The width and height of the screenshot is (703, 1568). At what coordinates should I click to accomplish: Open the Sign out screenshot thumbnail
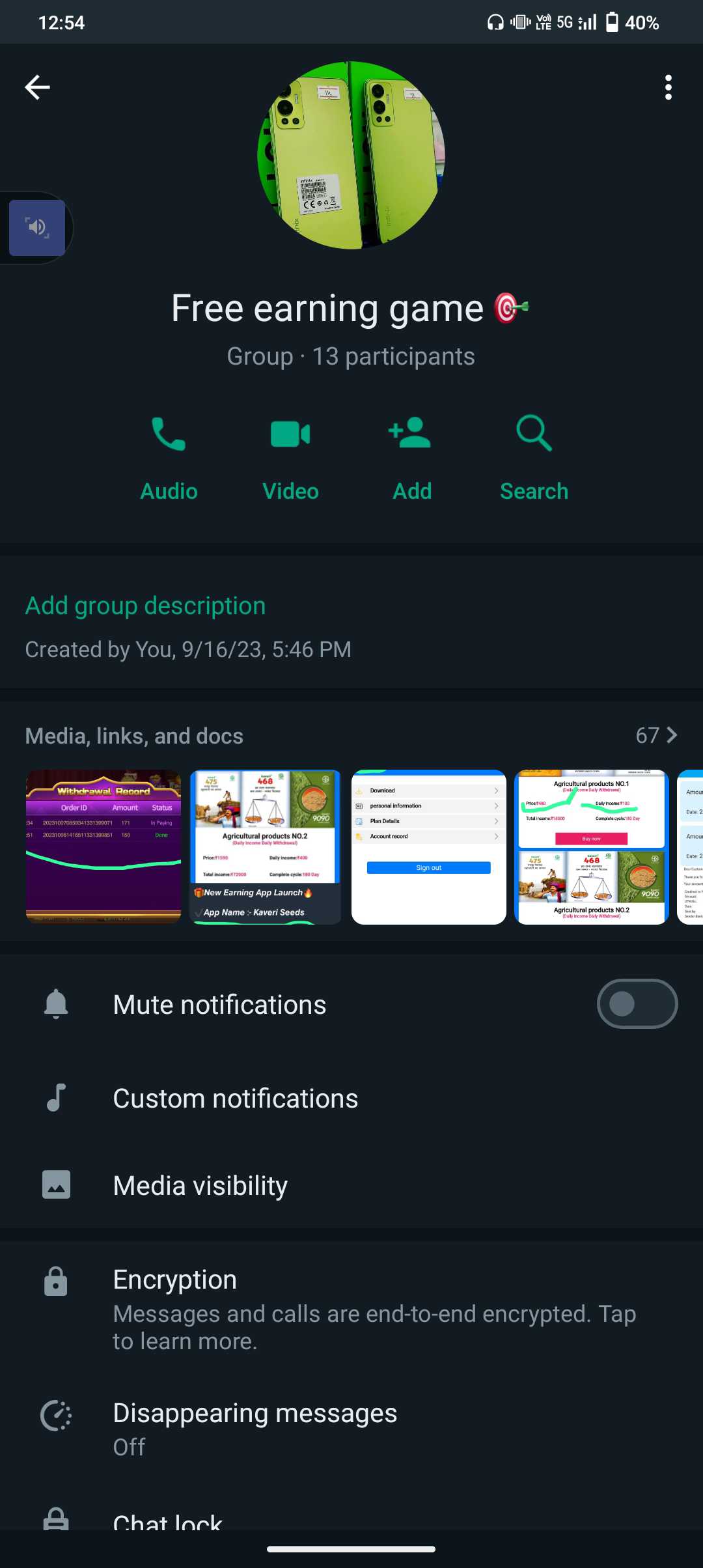(x=429, y=847)
